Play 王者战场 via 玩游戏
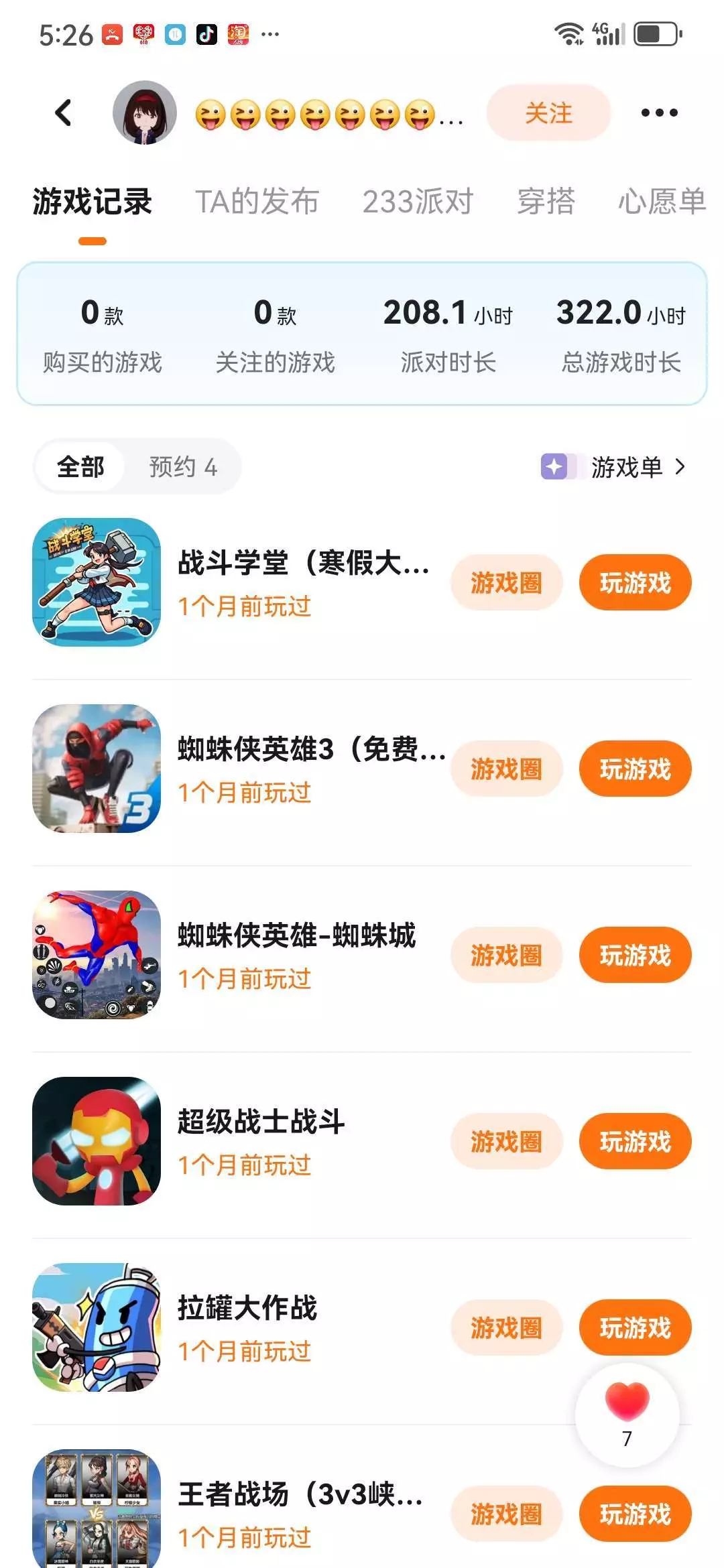 [635, 1514]
